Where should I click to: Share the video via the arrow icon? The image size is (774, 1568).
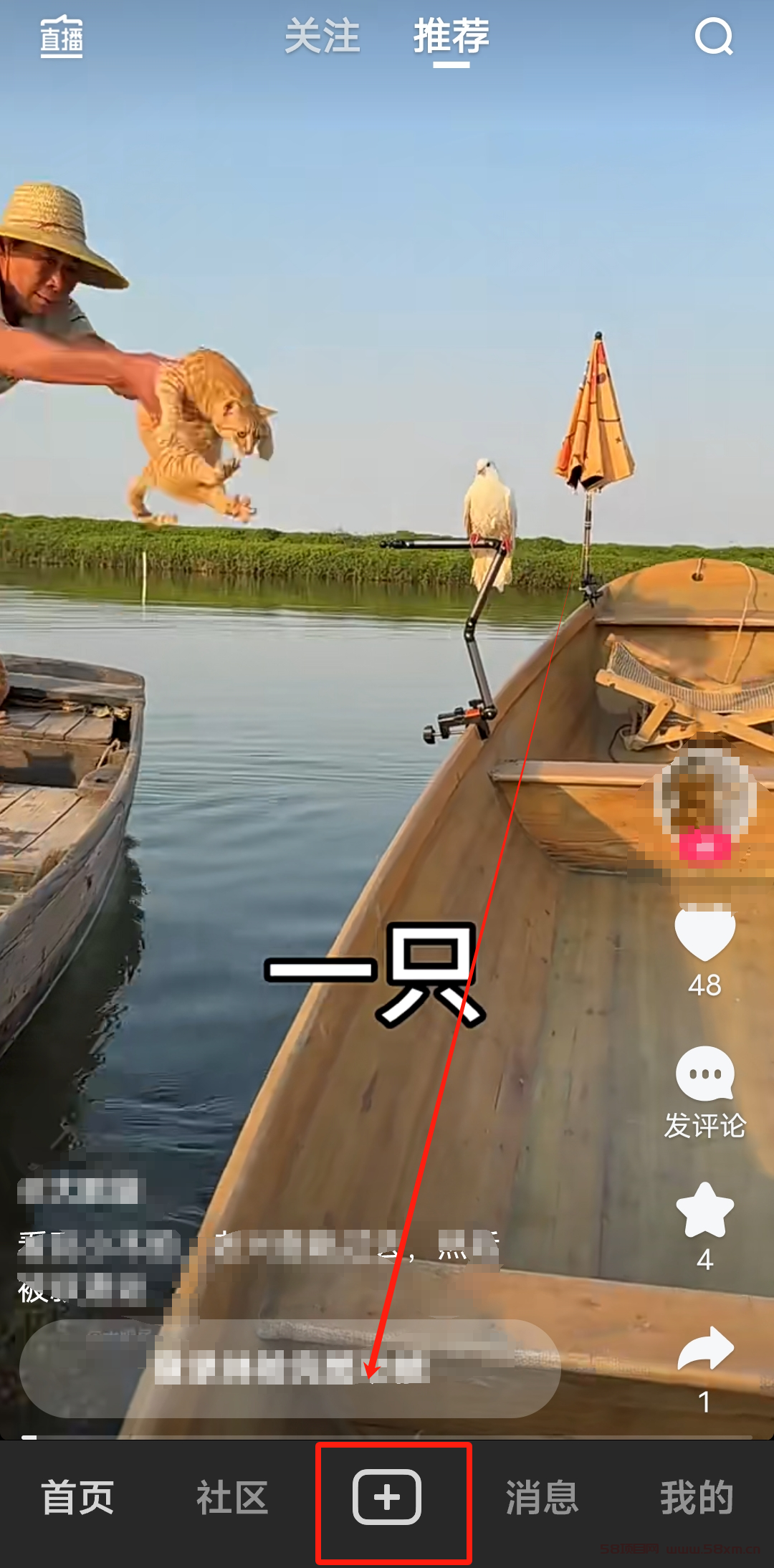[705, 1349]
